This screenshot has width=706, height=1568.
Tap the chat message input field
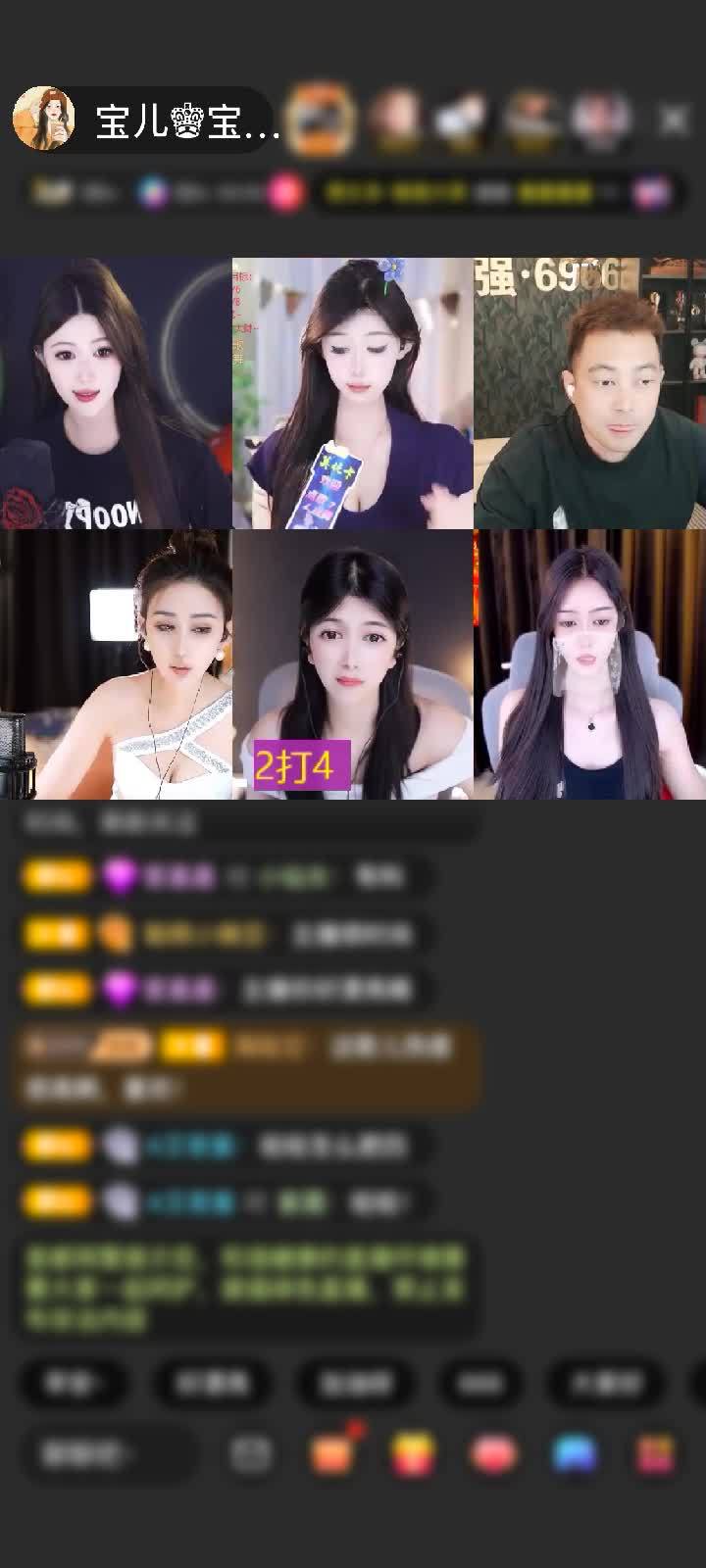click(108, 1455)
